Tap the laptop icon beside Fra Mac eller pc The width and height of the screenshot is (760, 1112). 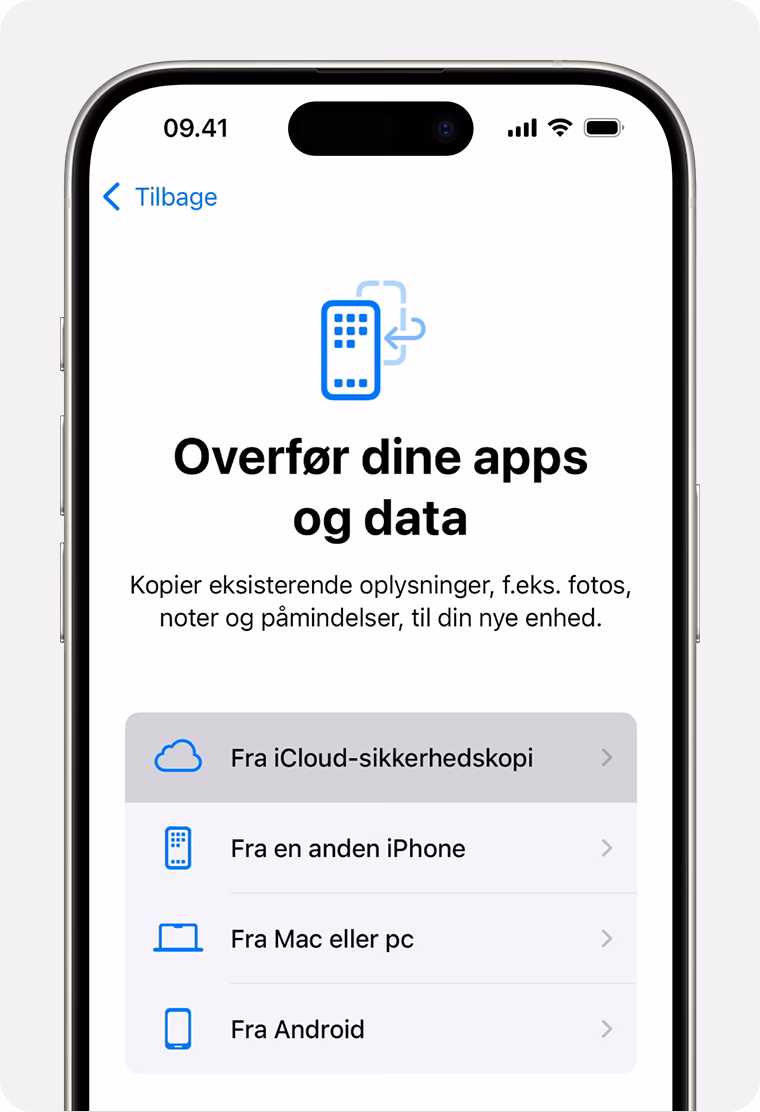[178, 938]
